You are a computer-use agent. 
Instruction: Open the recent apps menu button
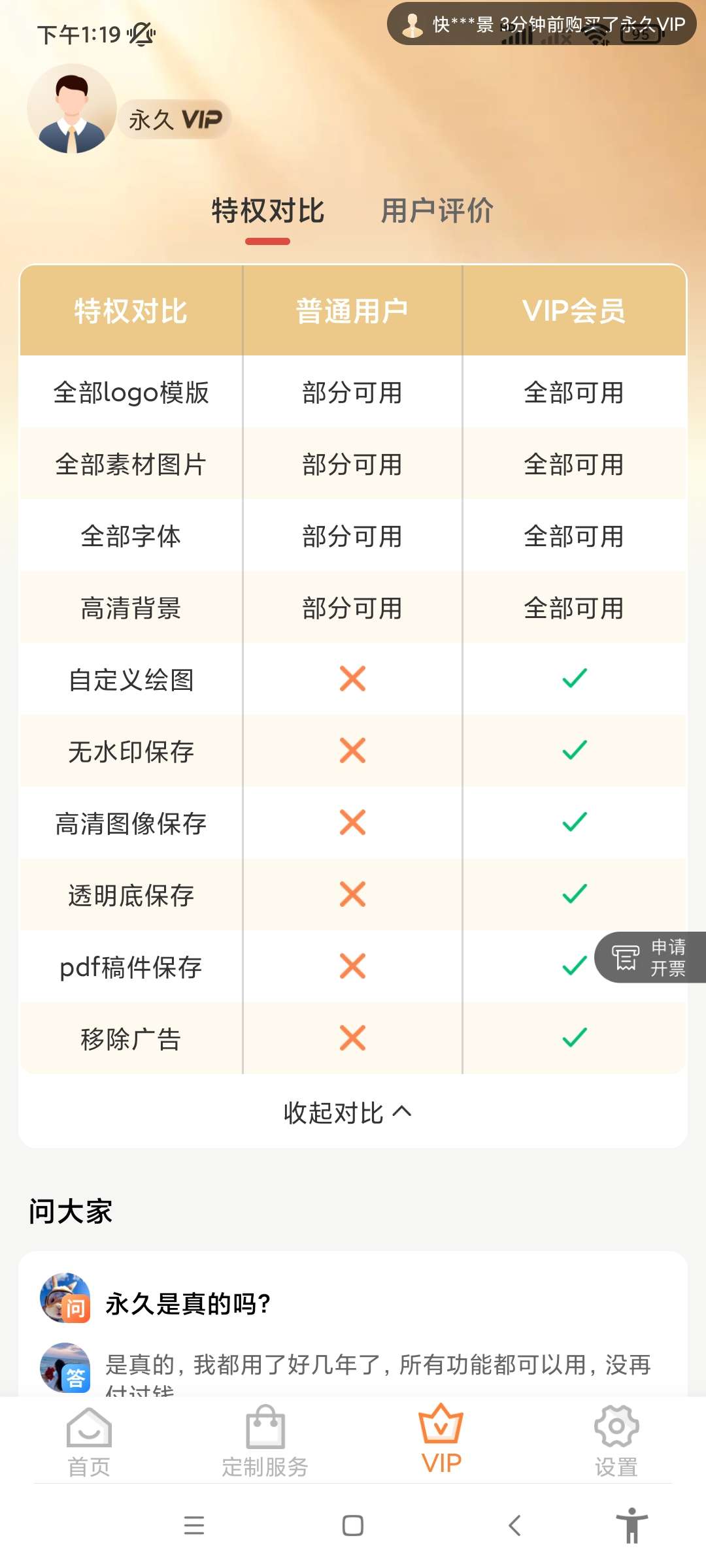pos(194,1526)
